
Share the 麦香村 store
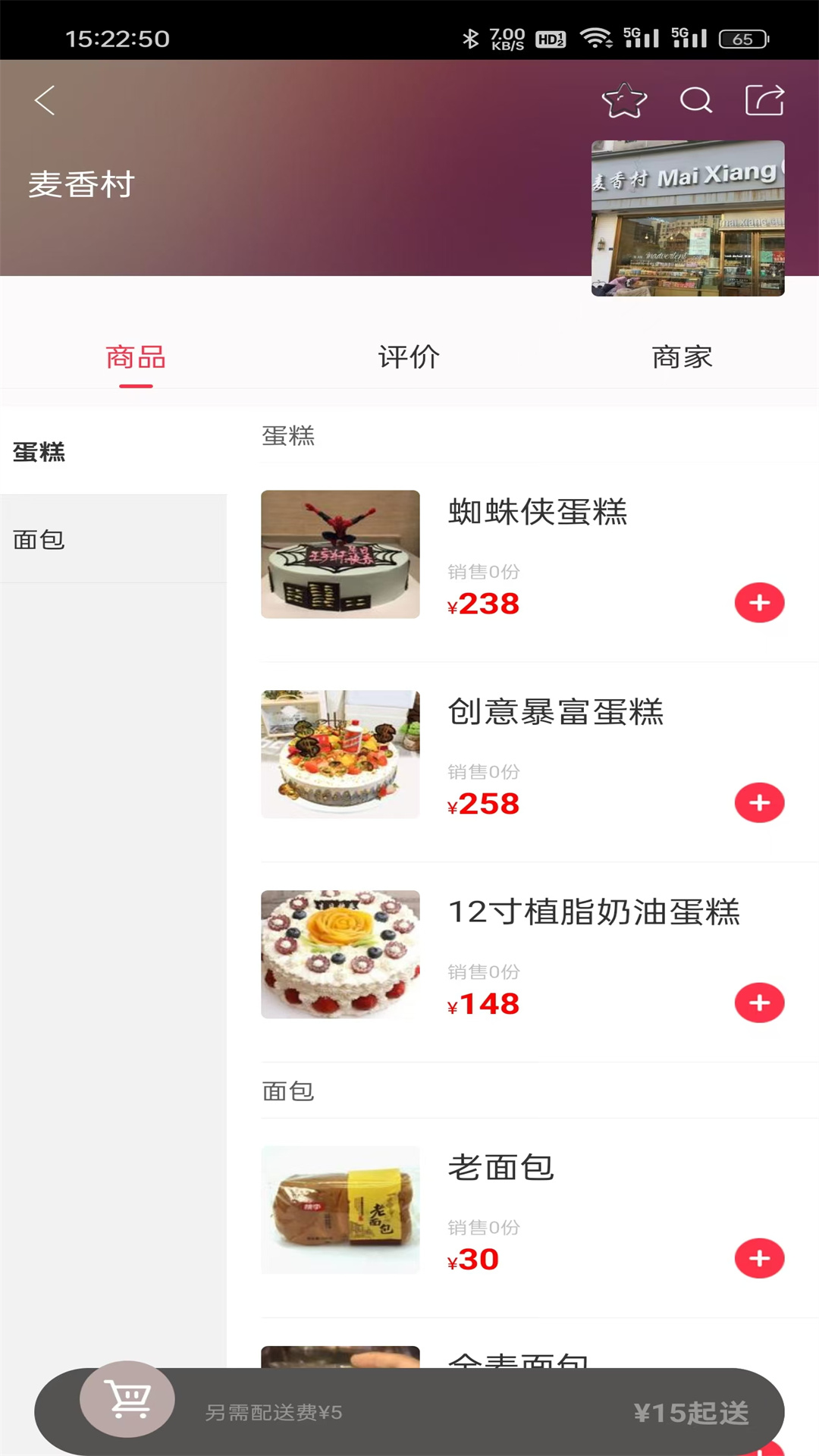coord(764,100)
